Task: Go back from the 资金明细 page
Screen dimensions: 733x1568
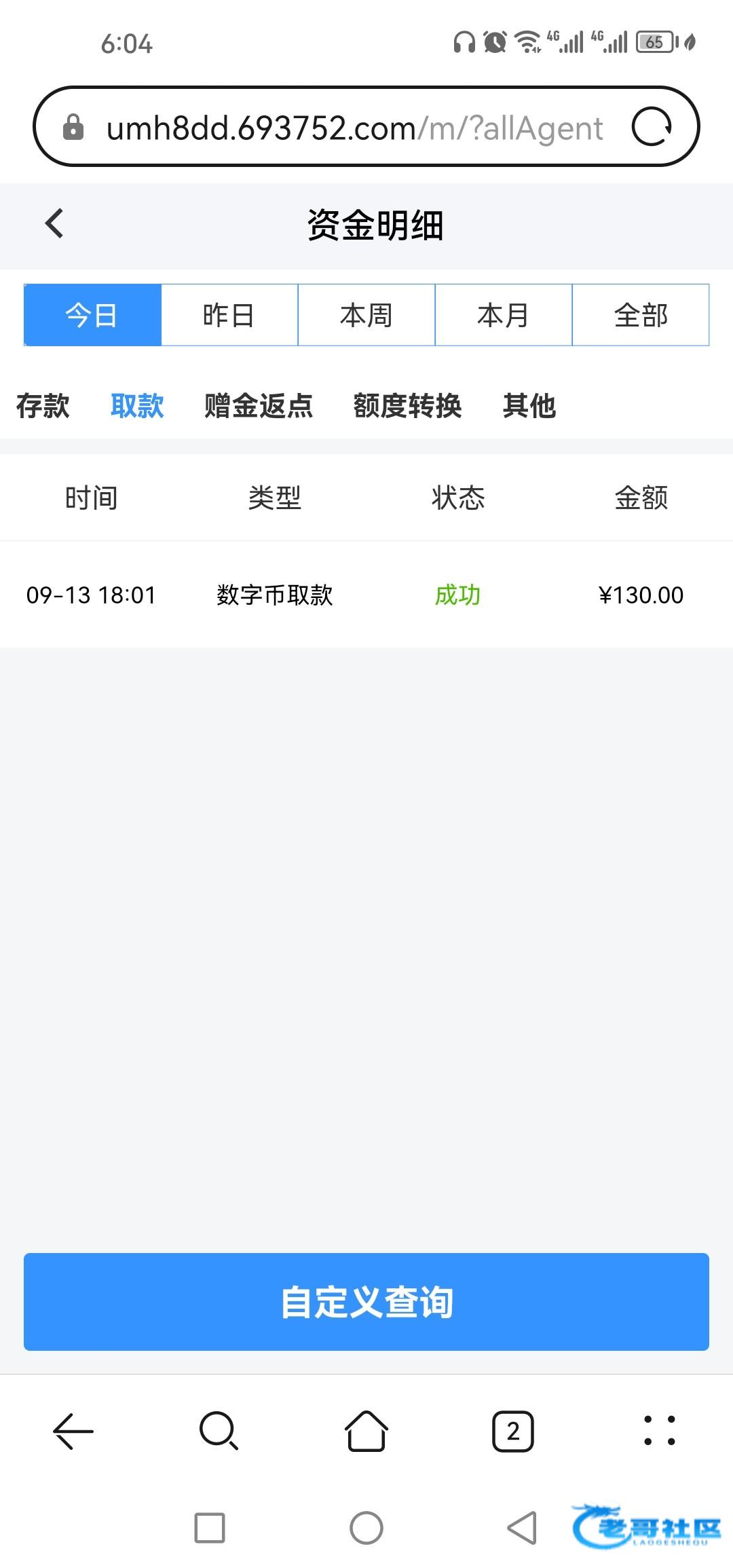Action: 54,223
